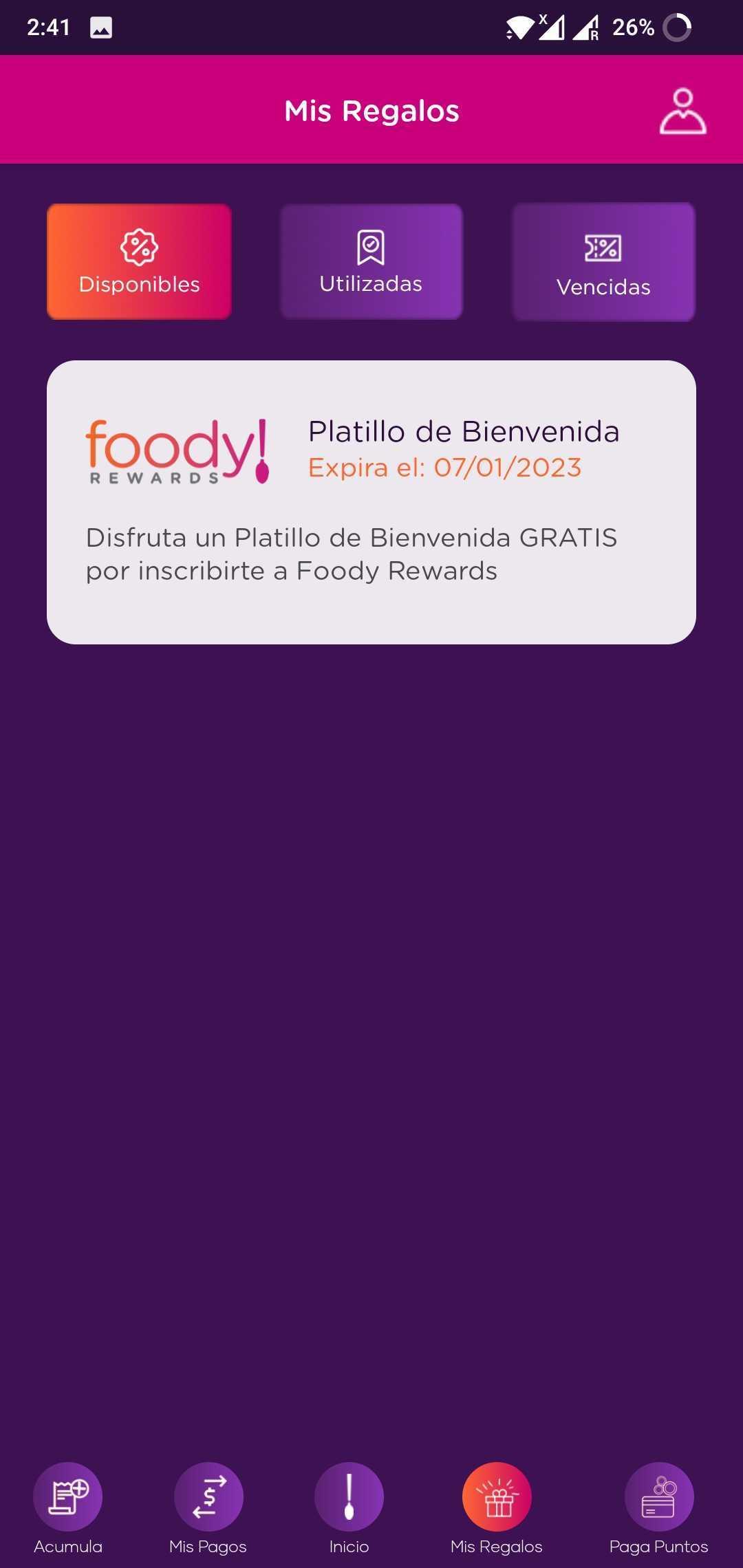This screenshot has height=1568, width=743.
Task: Select the Disponibles filter
Action: pyautogui.click(x=139, y=261)
